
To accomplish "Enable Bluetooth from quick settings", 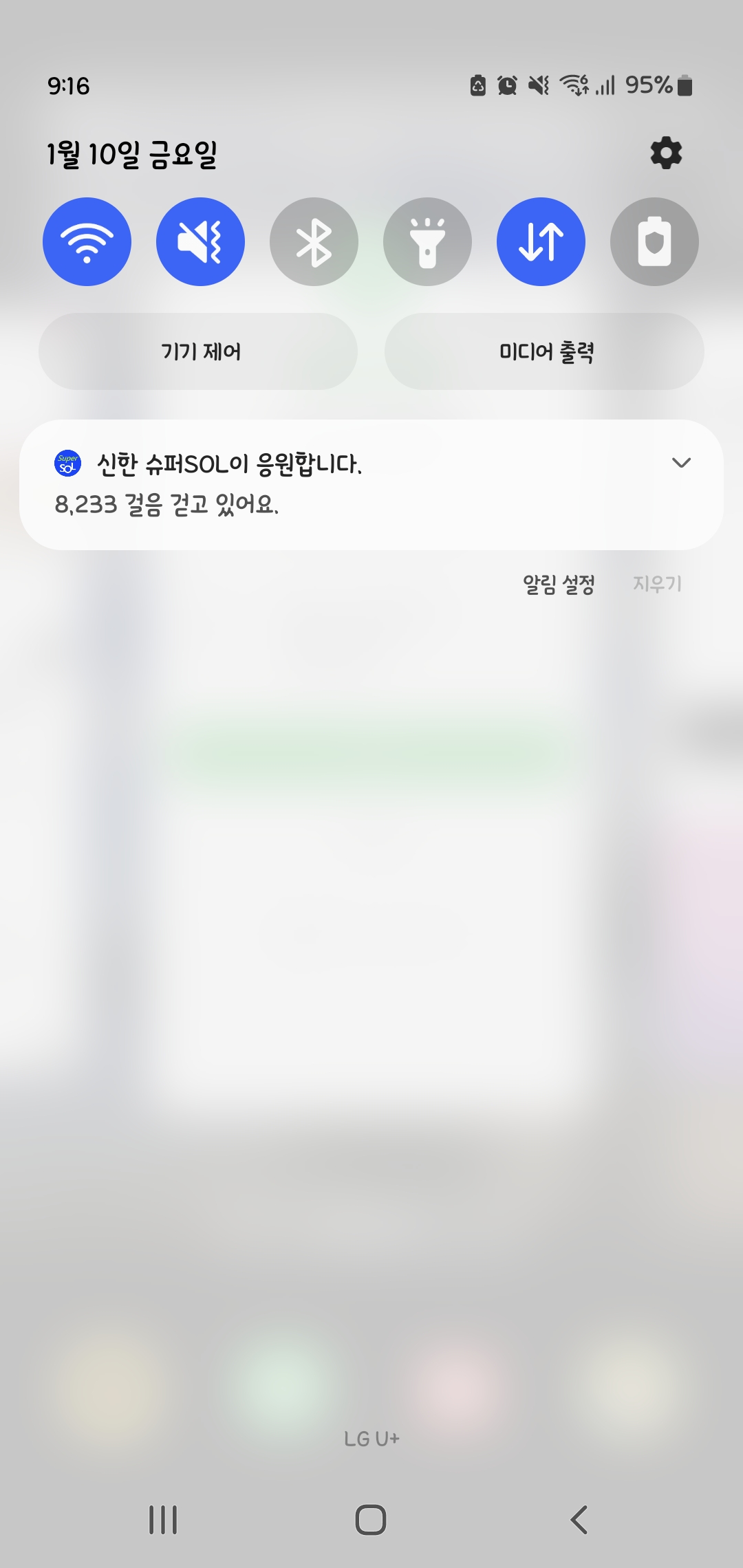I will click(x=314, y=242).
